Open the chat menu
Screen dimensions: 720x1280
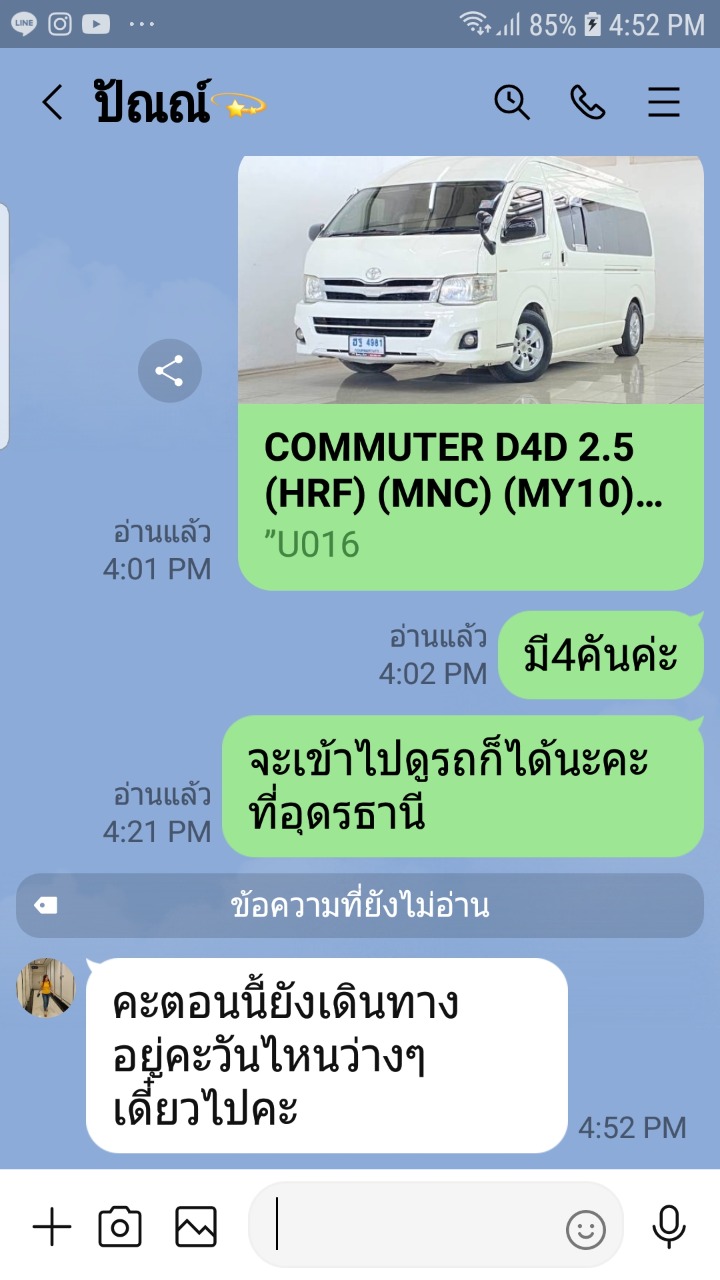(664, 102)
